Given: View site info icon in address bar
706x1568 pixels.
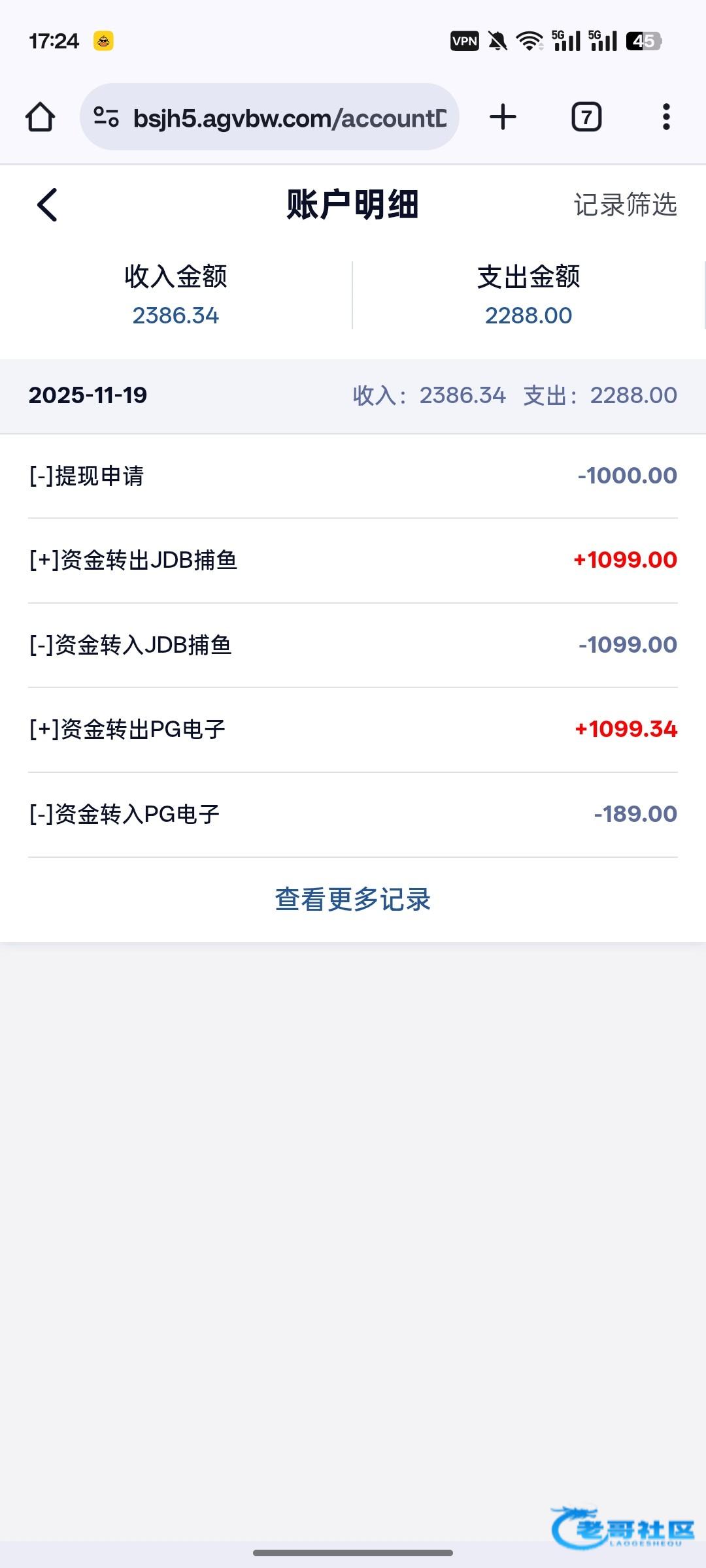Looking at the screenshot, I should tap(106, 118).
